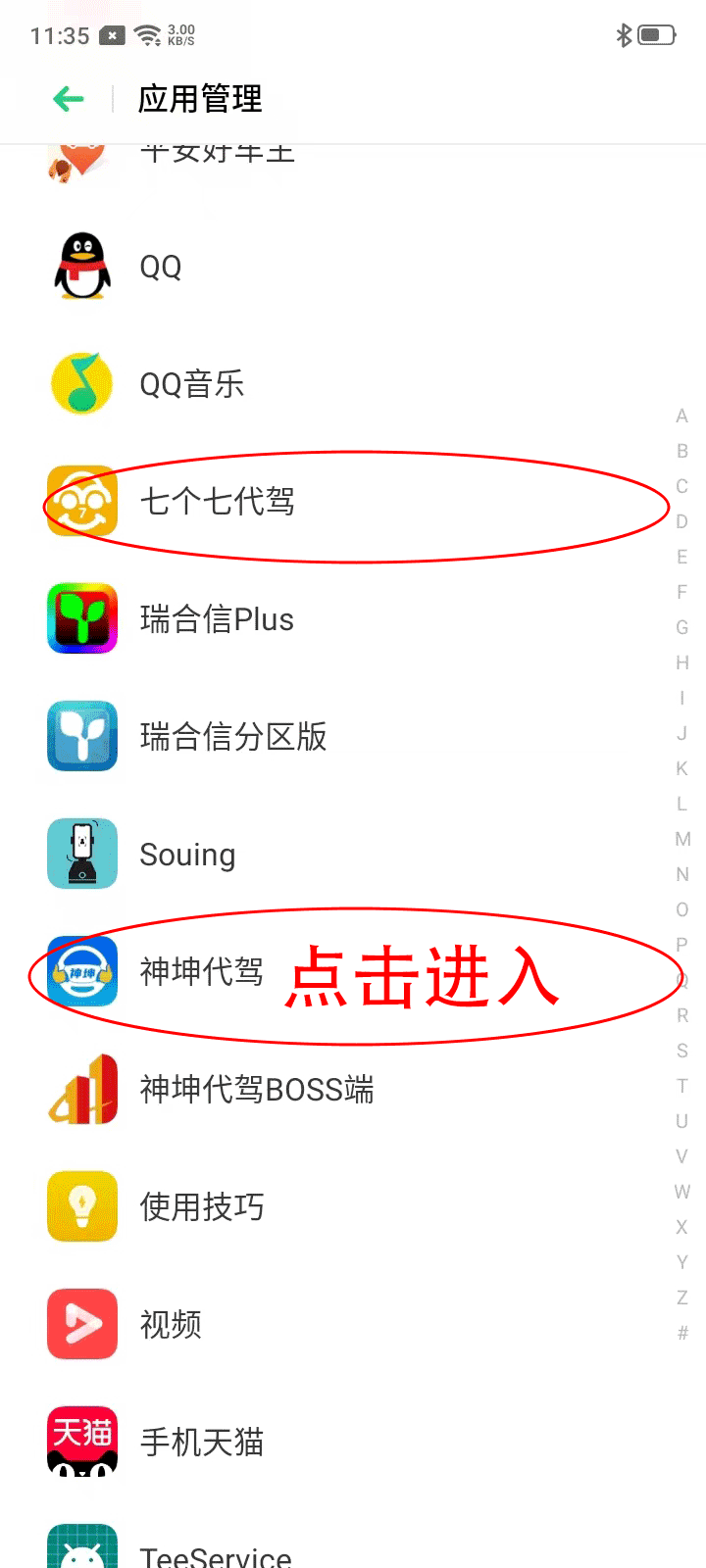The height and width of the screenshot is (1568, 706).
Task: Jump to letter Z in the index
Action: (682, 1298)
